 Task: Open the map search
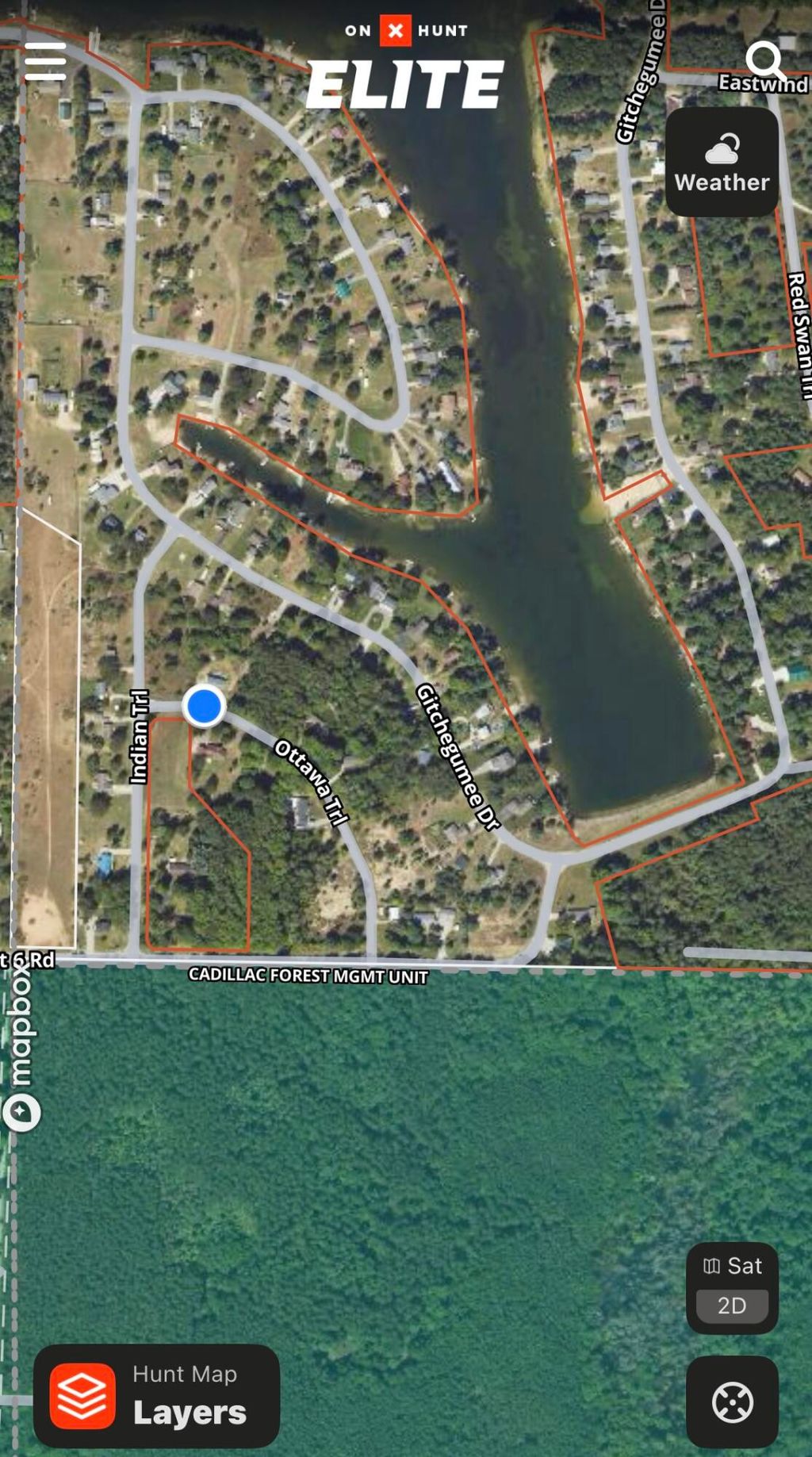765,59
